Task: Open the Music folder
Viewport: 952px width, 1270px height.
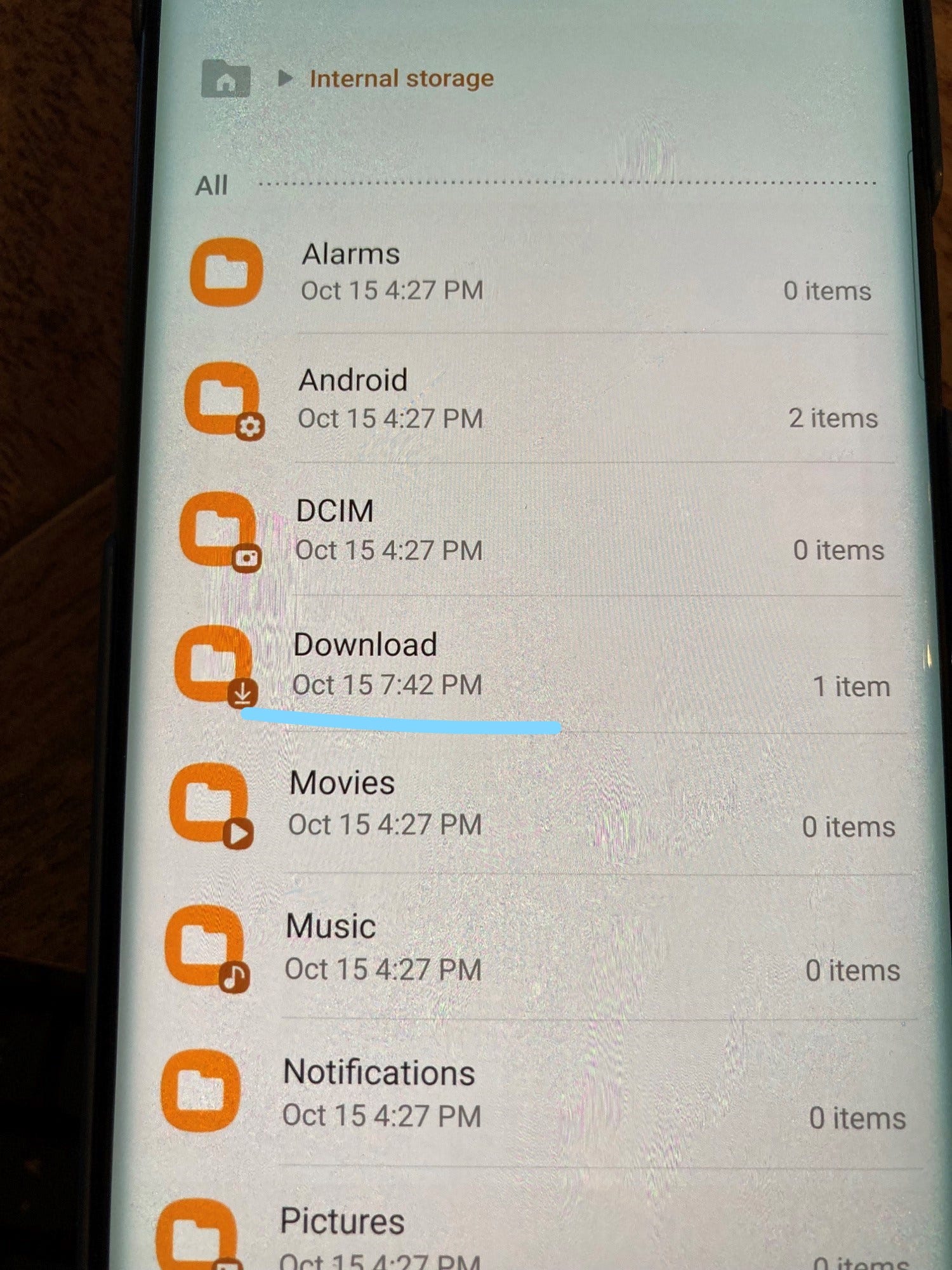Action: [x=331, y=926]
